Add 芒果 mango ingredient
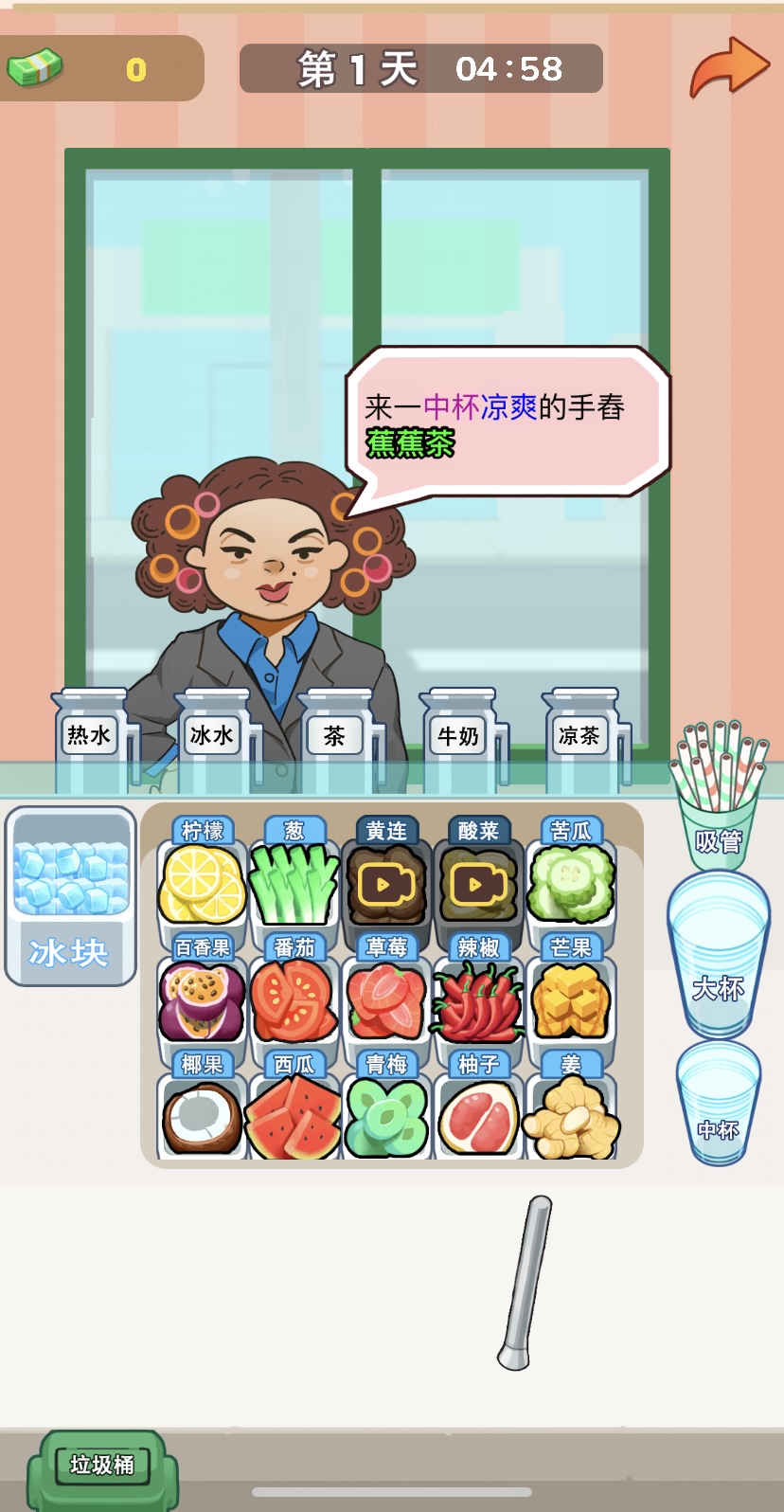The image size is (784, 1512). (571, 1000)
